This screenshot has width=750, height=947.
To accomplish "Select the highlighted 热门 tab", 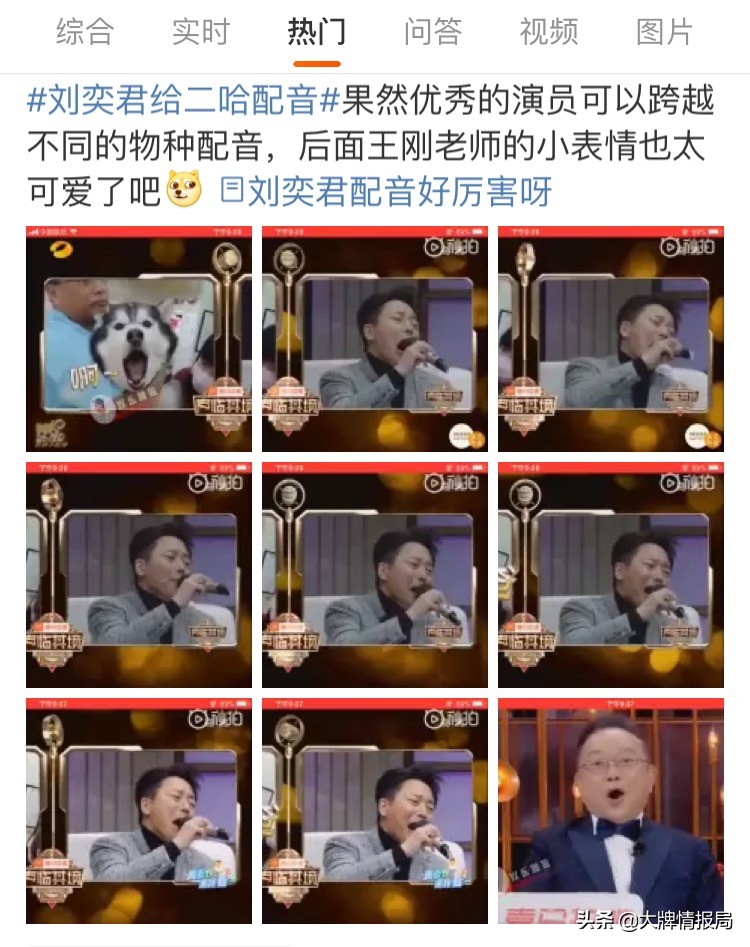I will [x=318, y=32].
